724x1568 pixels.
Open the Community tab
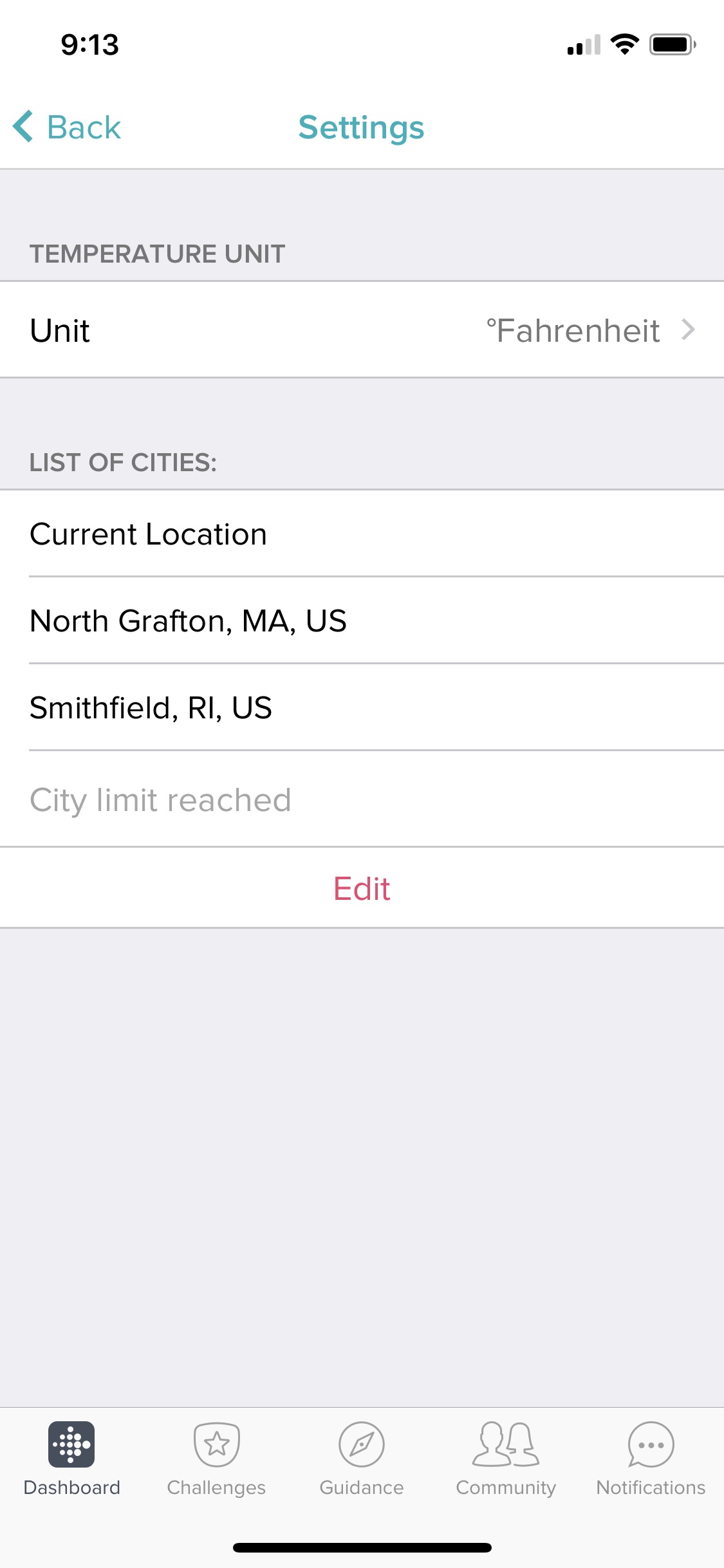coord(506,1459)
